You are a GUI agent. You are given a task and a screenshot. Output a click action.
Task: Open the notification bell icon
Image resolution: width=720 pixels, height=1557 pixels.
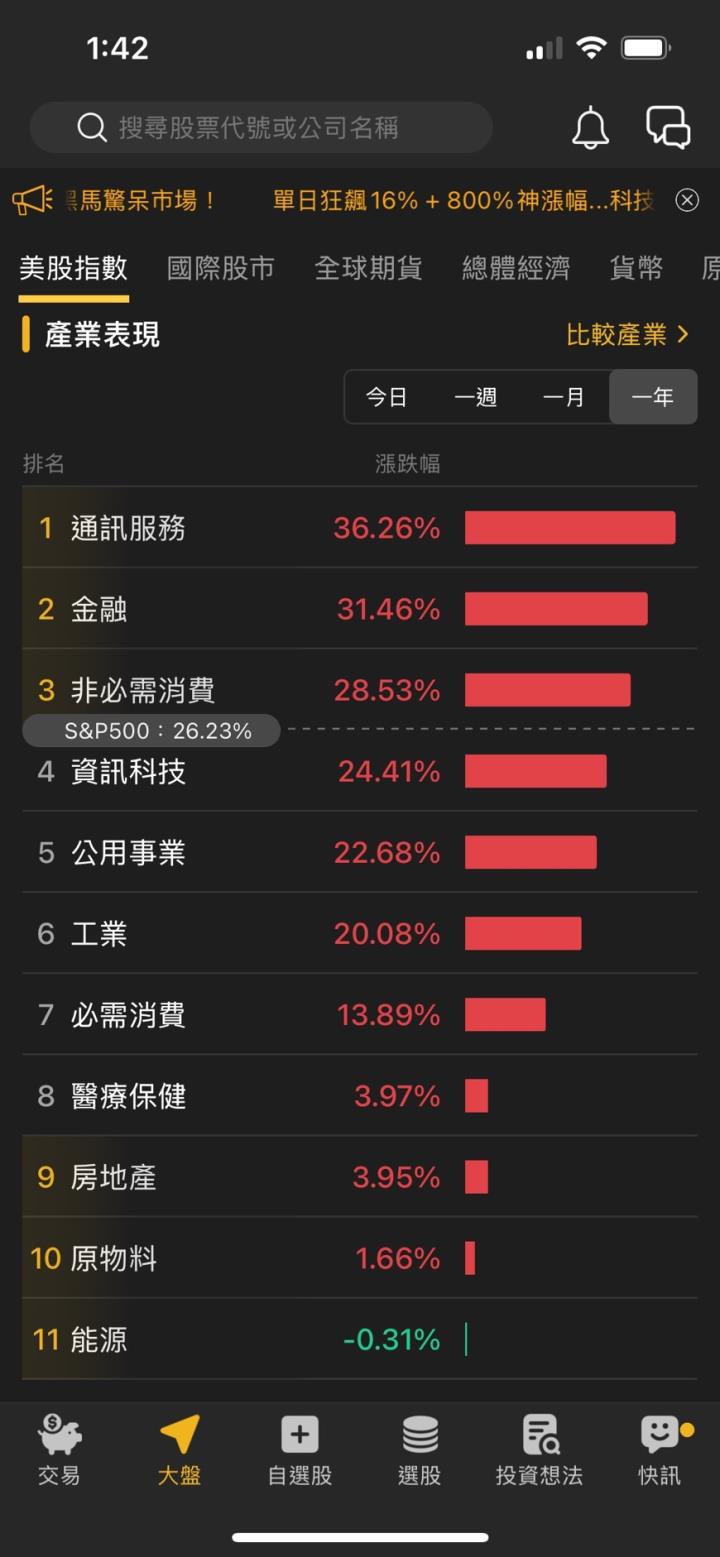(x=590, y=127)
